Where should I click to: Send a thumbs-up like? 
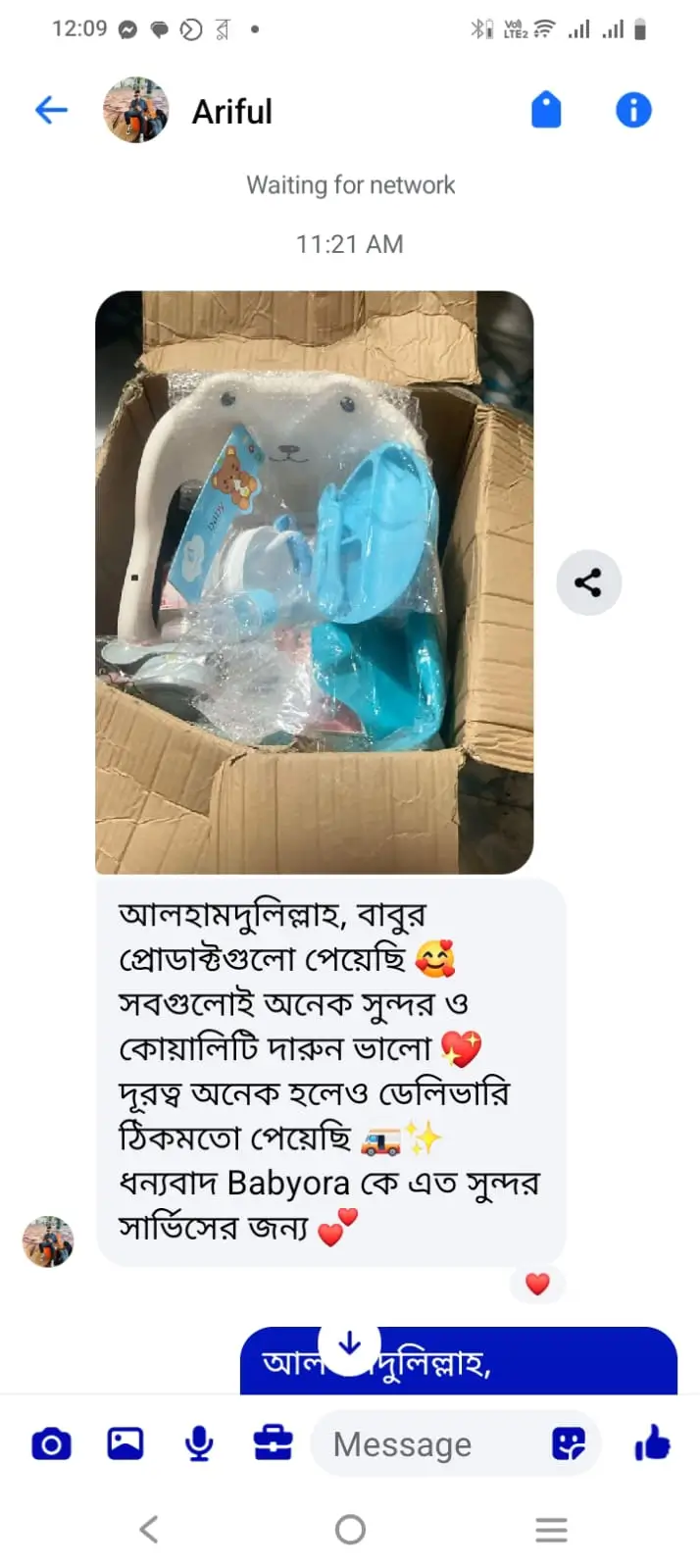[x=651, y=1444]
